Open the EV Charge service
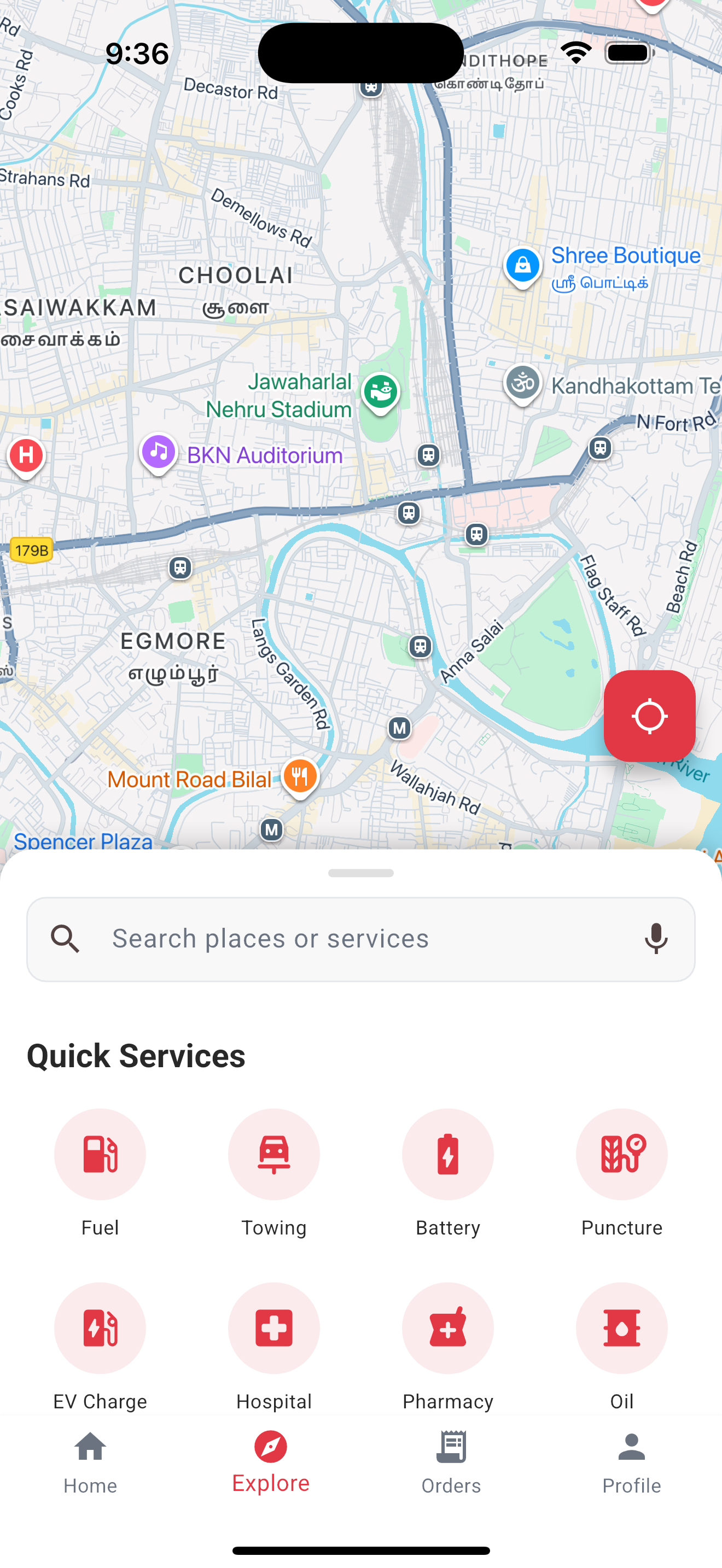Viewport: 722px width, 1568px height. (x=100, y=1328)
